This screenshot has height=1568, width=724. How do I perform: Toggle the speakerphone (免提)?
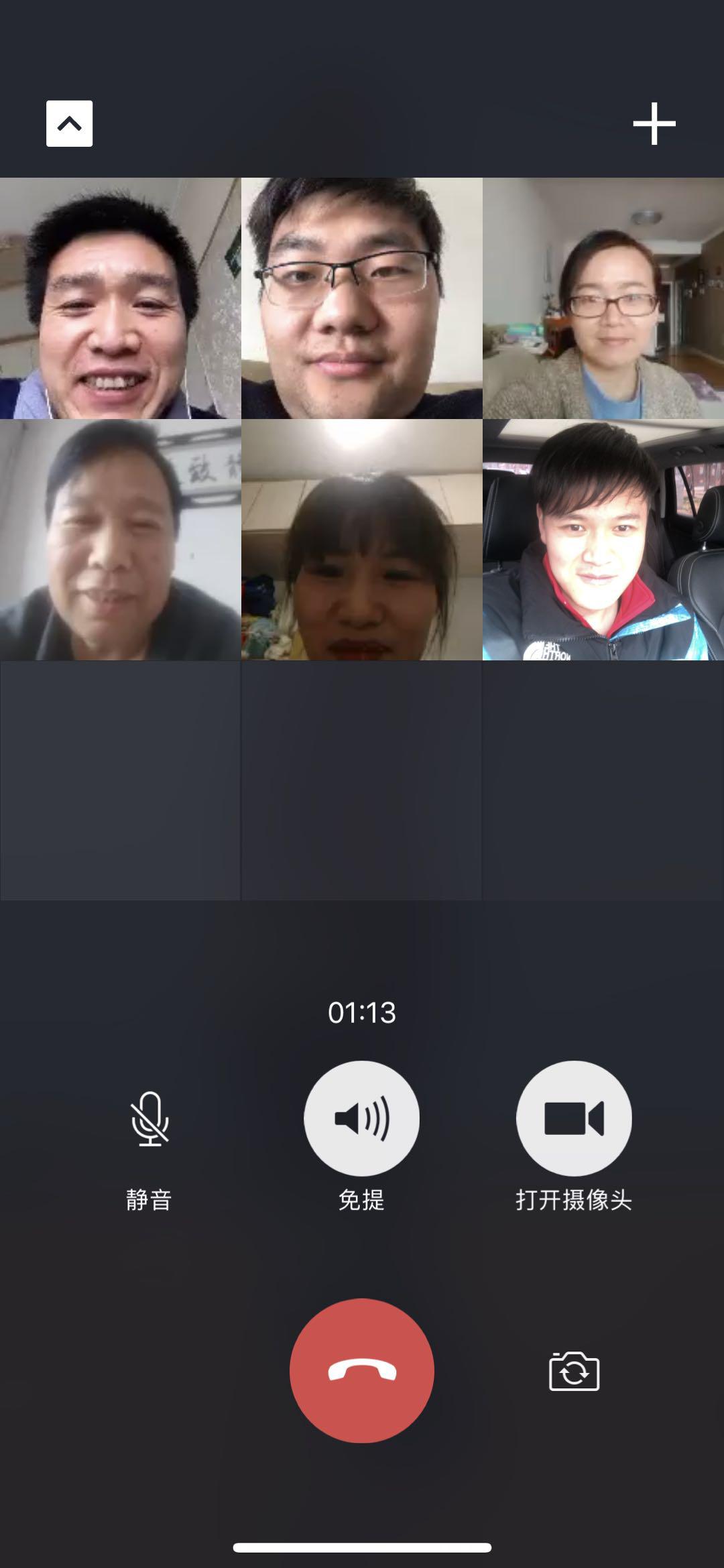(x=361, y=1118)
